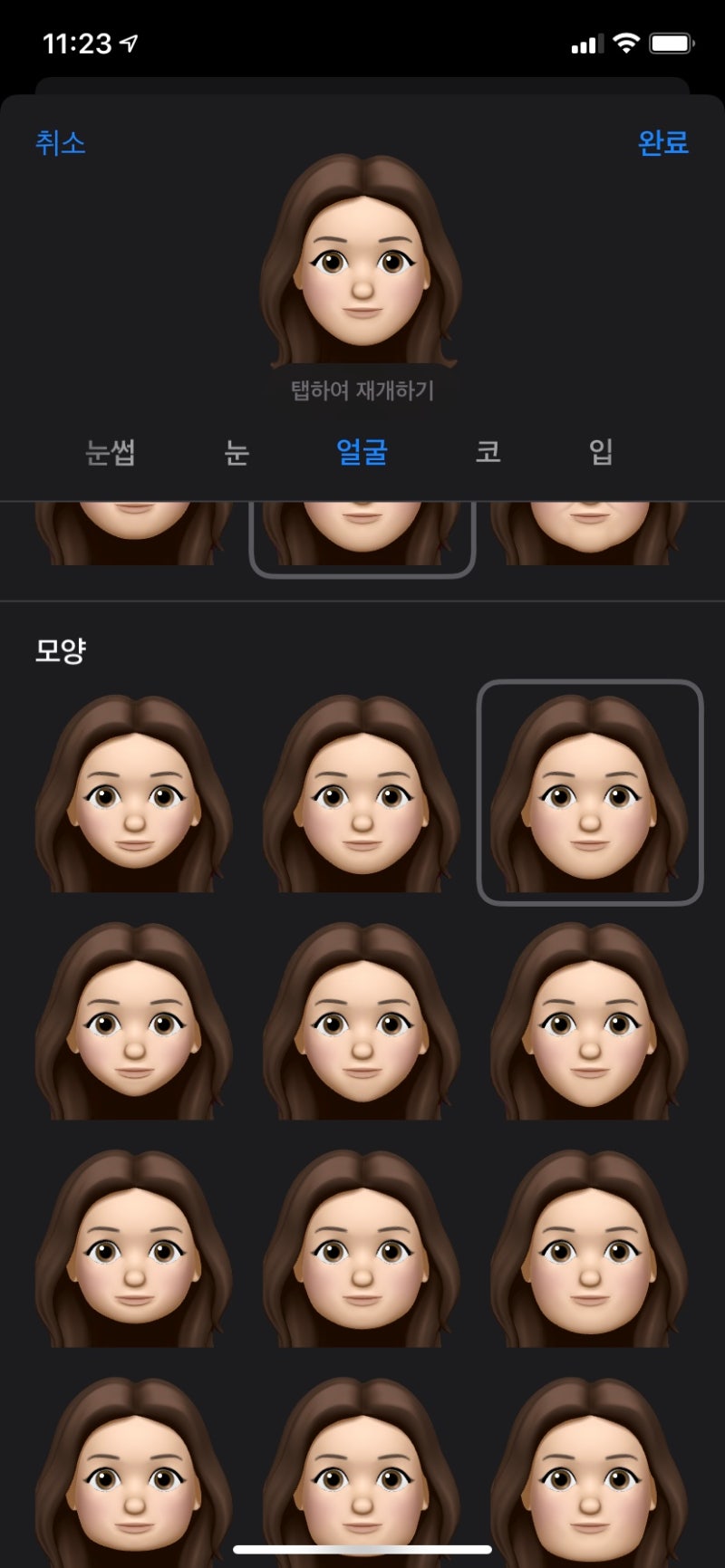Switch to the 눈썹 eyebrows tab
The image size is (725, 1568).
click(x=111, y=454)
